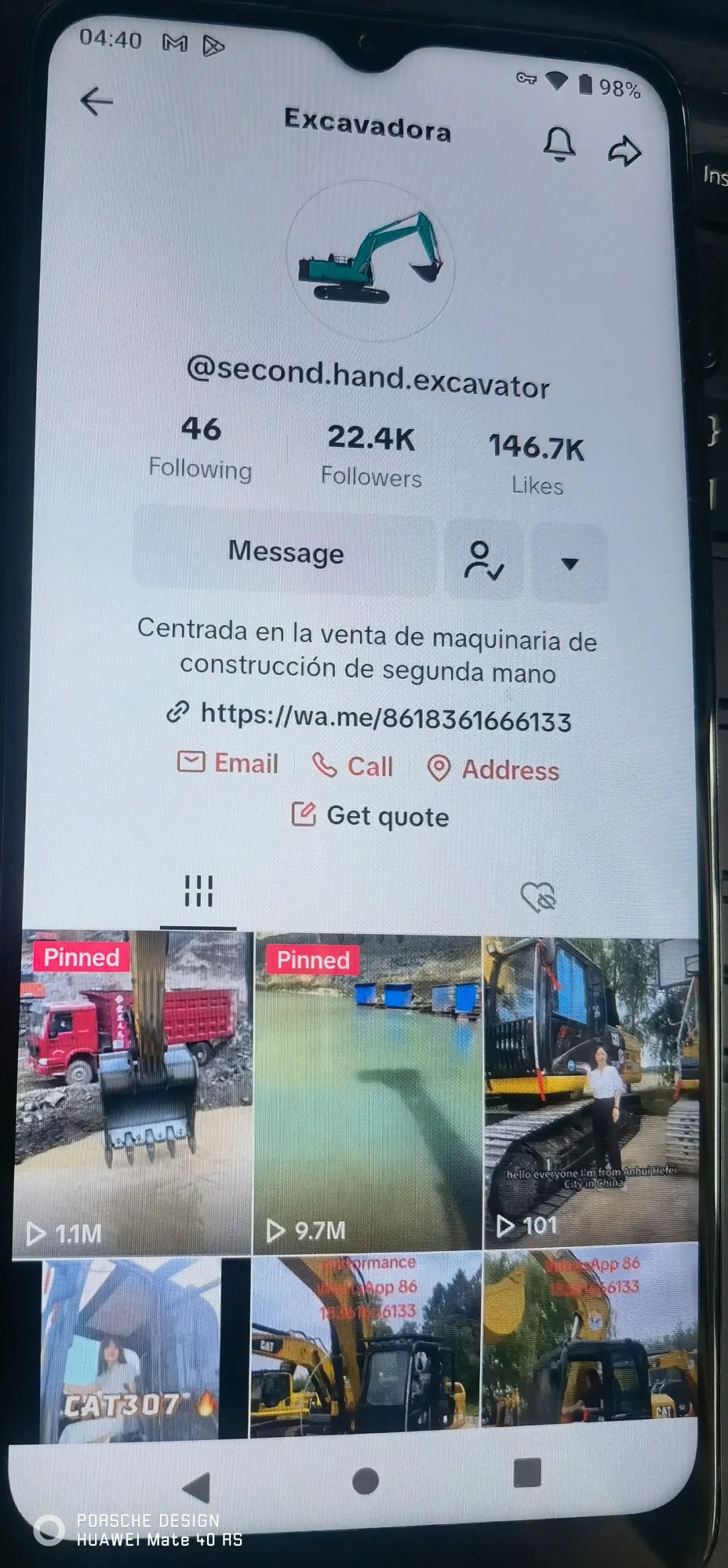Viewport: 728px width, 1568px height.
Task: Open the CAT307 video
Action: click(131, 1349)
